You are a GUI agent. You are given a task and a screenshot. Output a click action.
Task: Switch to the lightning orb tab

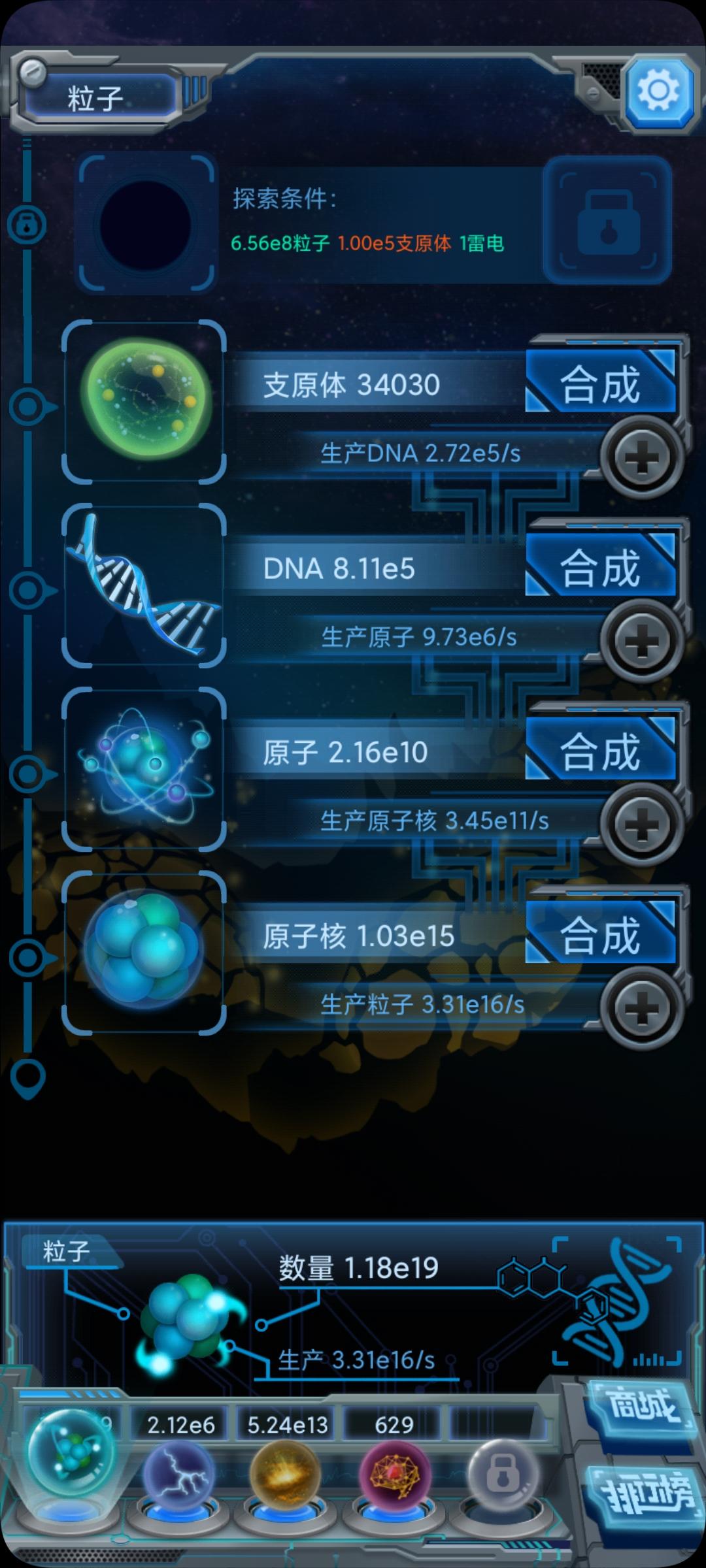point(178,1475)
